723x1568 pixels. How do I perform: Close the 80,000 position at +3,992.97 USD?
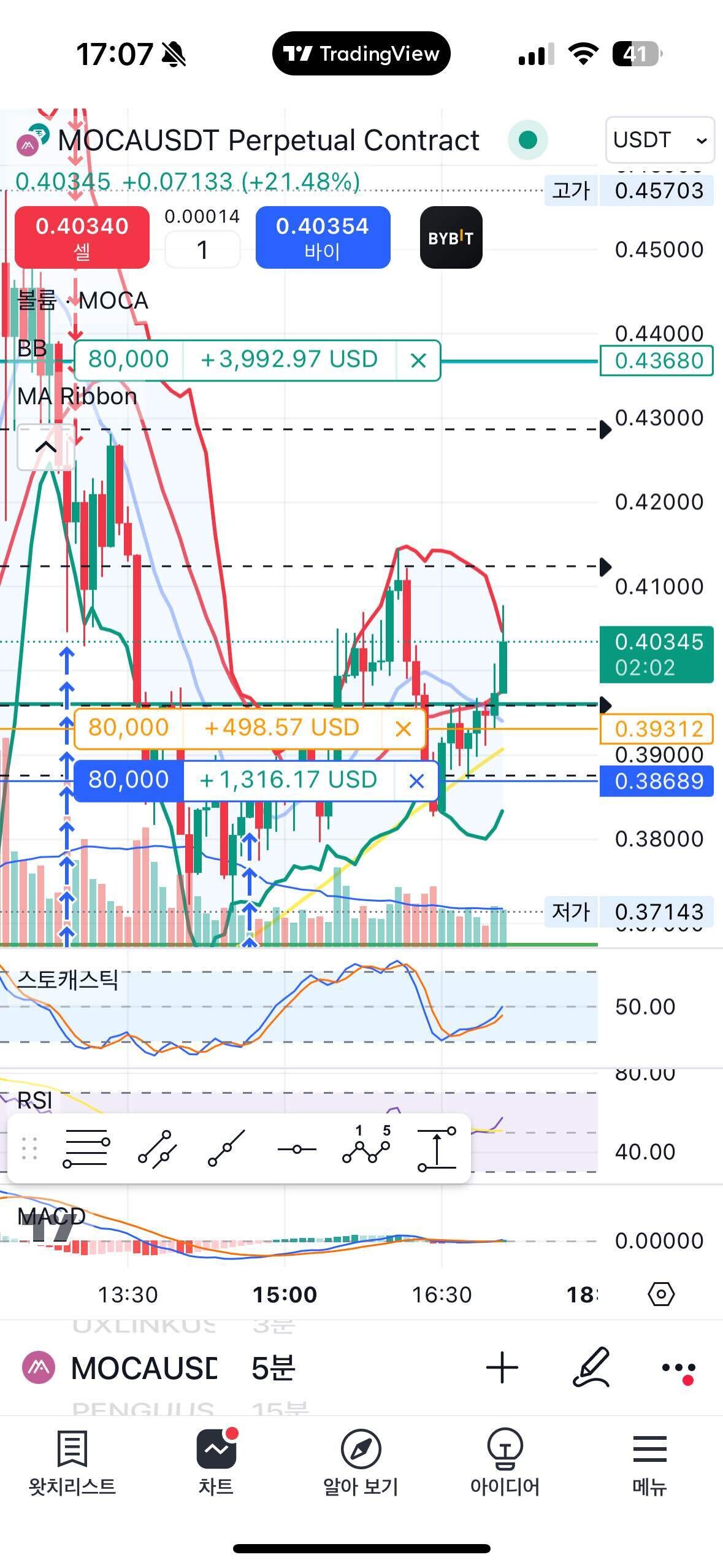pos(418,360)
